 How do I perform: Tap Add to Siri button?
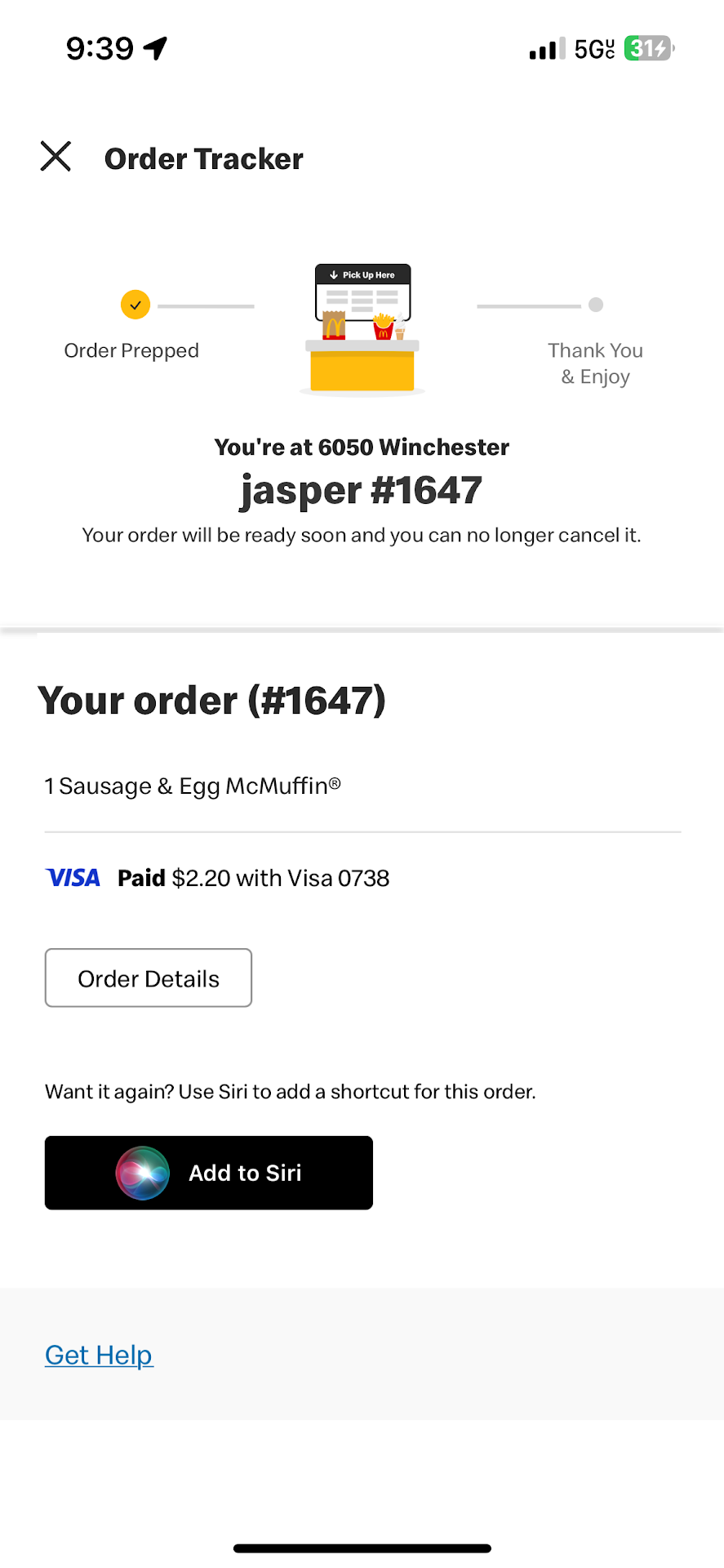tap(209, 1173)
